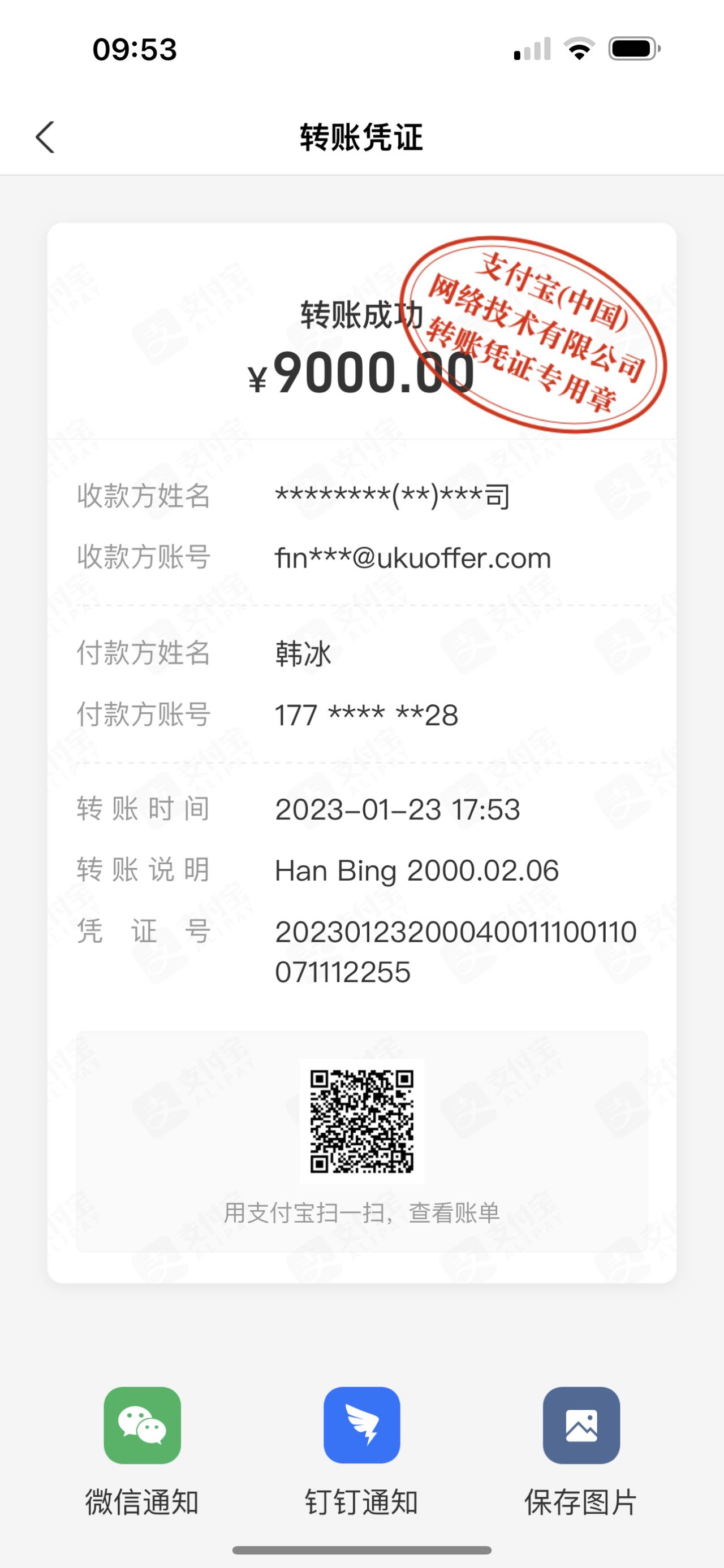The height and width of the screenshot is (1568, 724).
Task: Go back from the 转账凭证 page
Action: pos(46,137)
